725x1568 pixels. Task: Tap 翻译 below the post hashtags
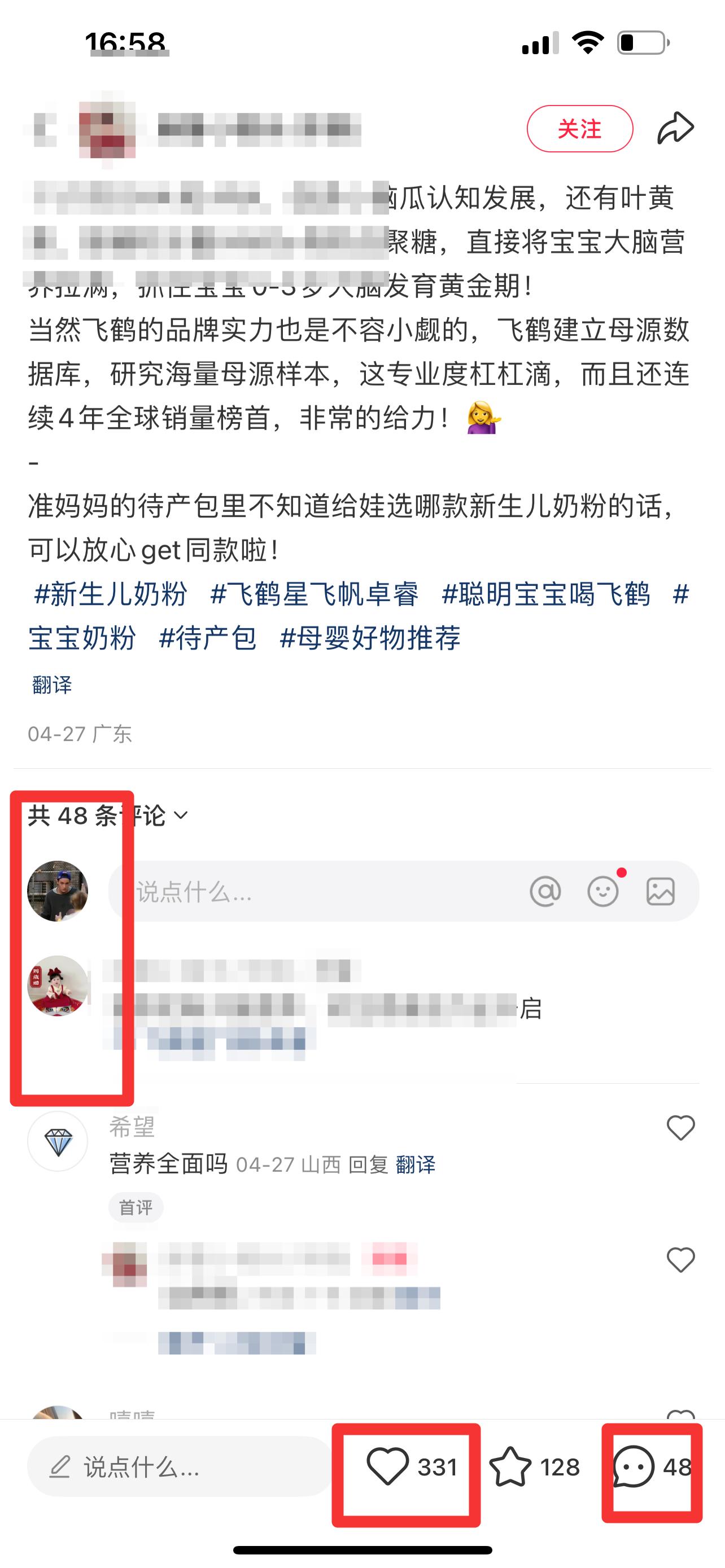[x=52, y=685]
